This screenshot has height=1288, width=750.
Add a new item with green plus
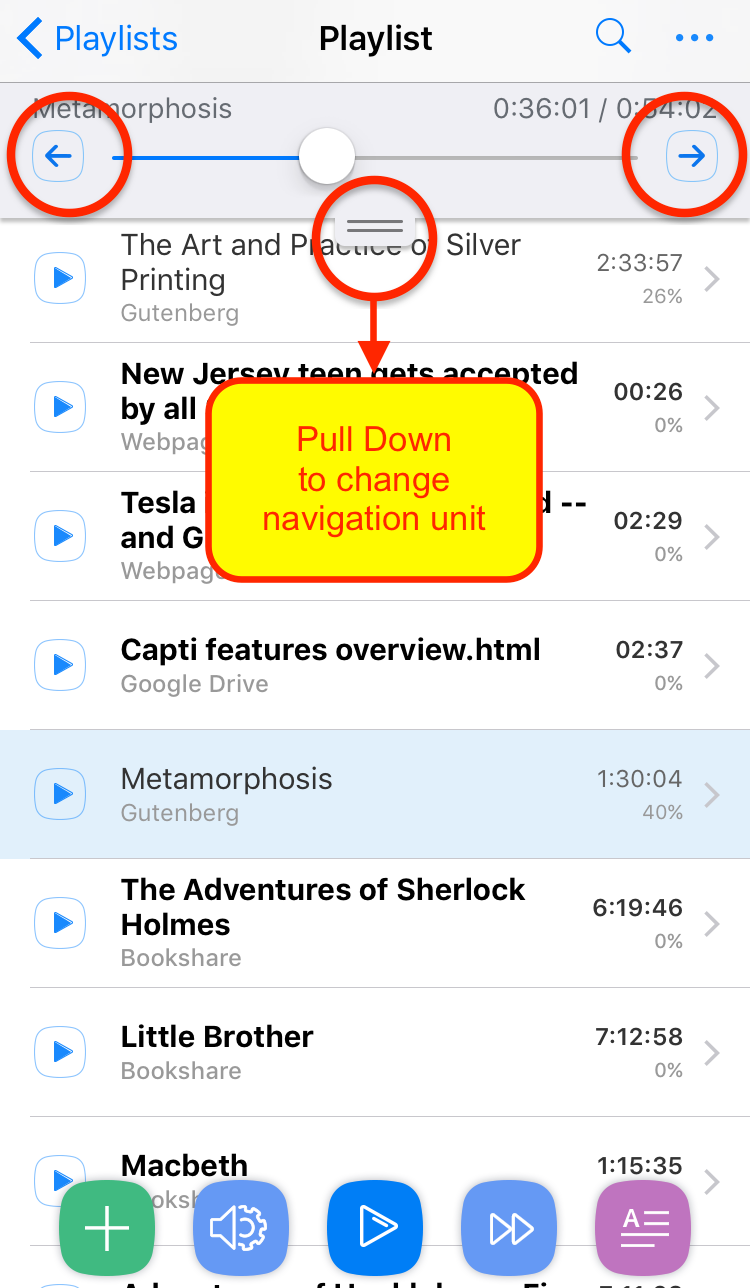click(107, 1229)
